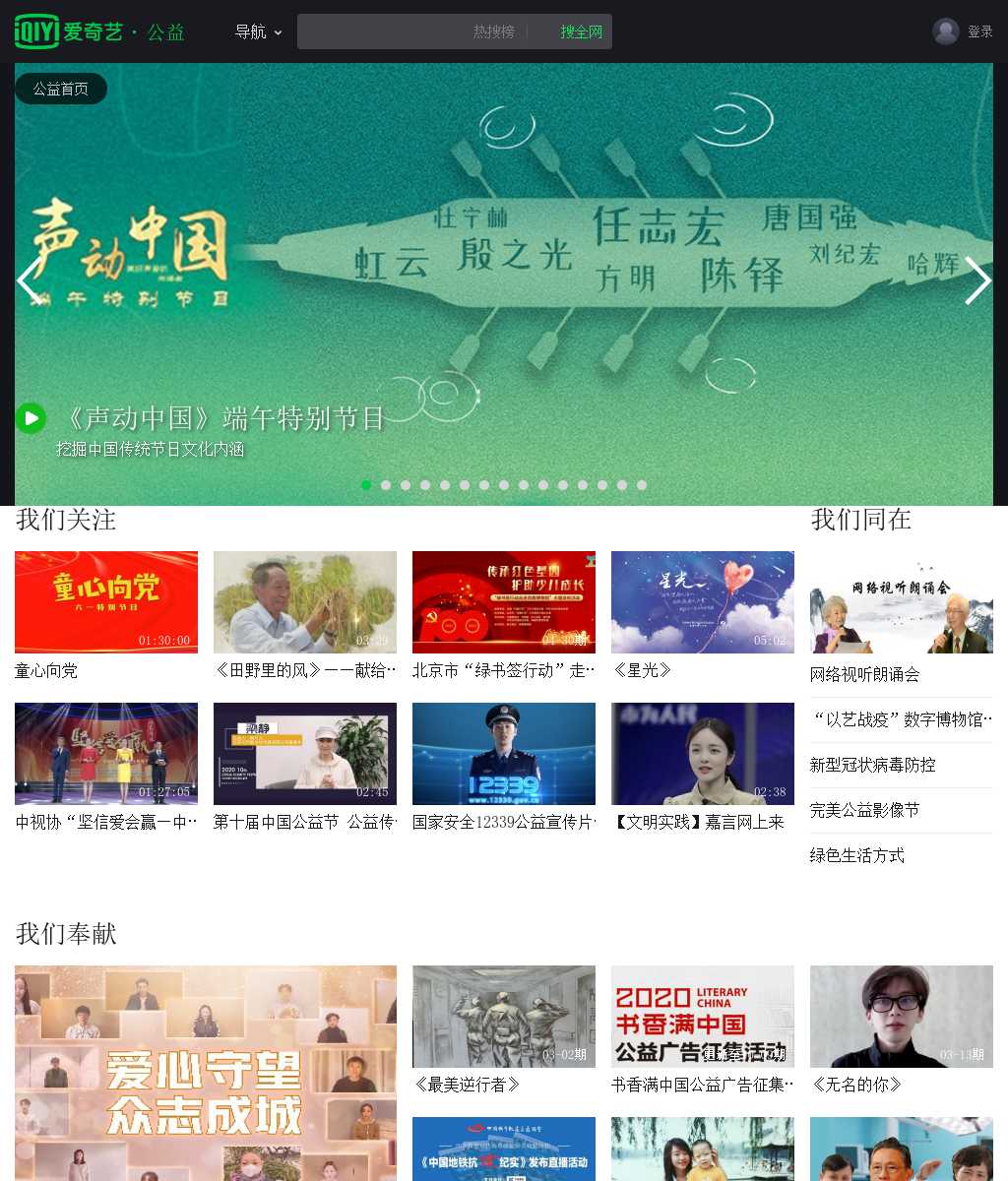The image size is (1008, 1181).
Task: Open 北京市"绿书签行动" video
Action: click(x=504, y=602)
